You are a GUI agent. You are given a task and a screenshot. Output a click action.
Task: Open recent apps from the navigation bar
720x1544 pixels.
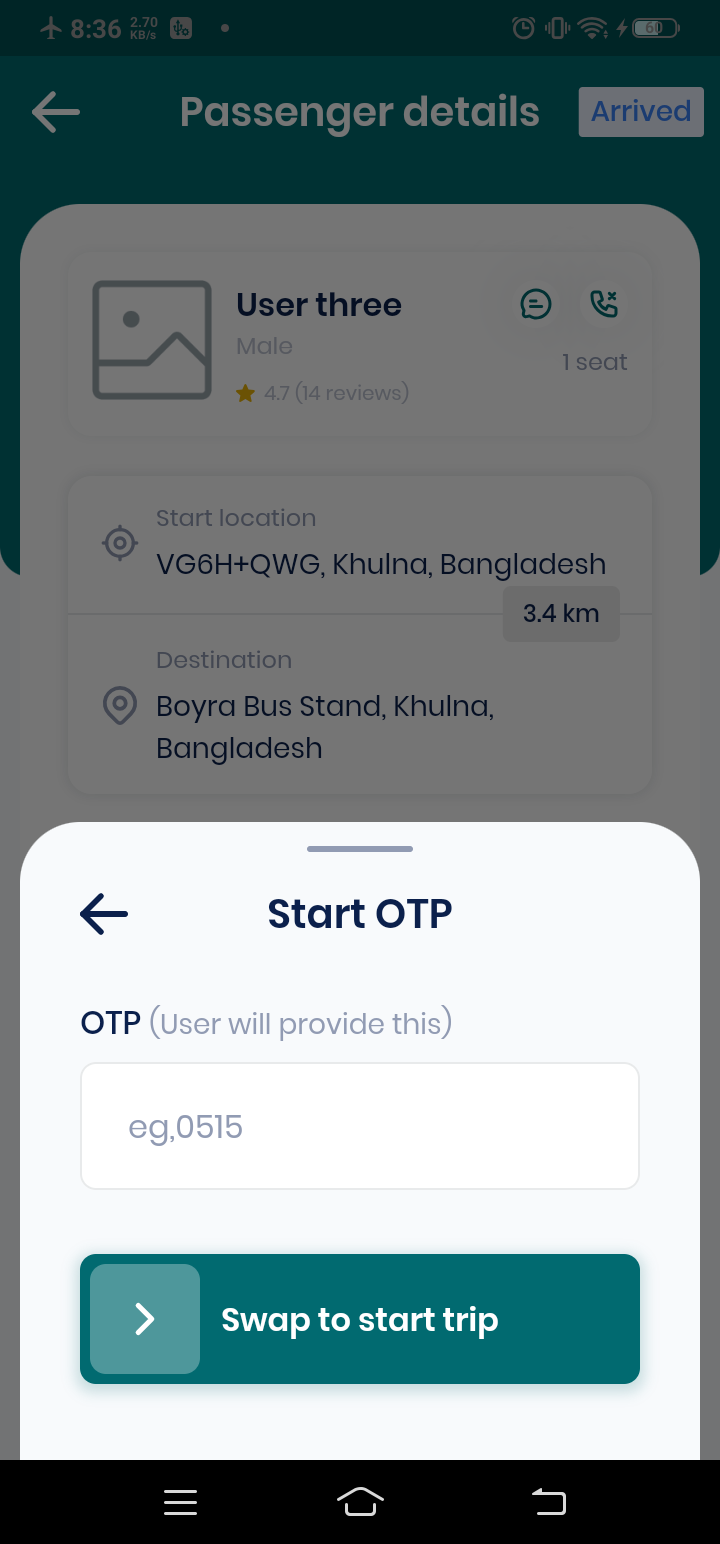tap(181, 1502)
